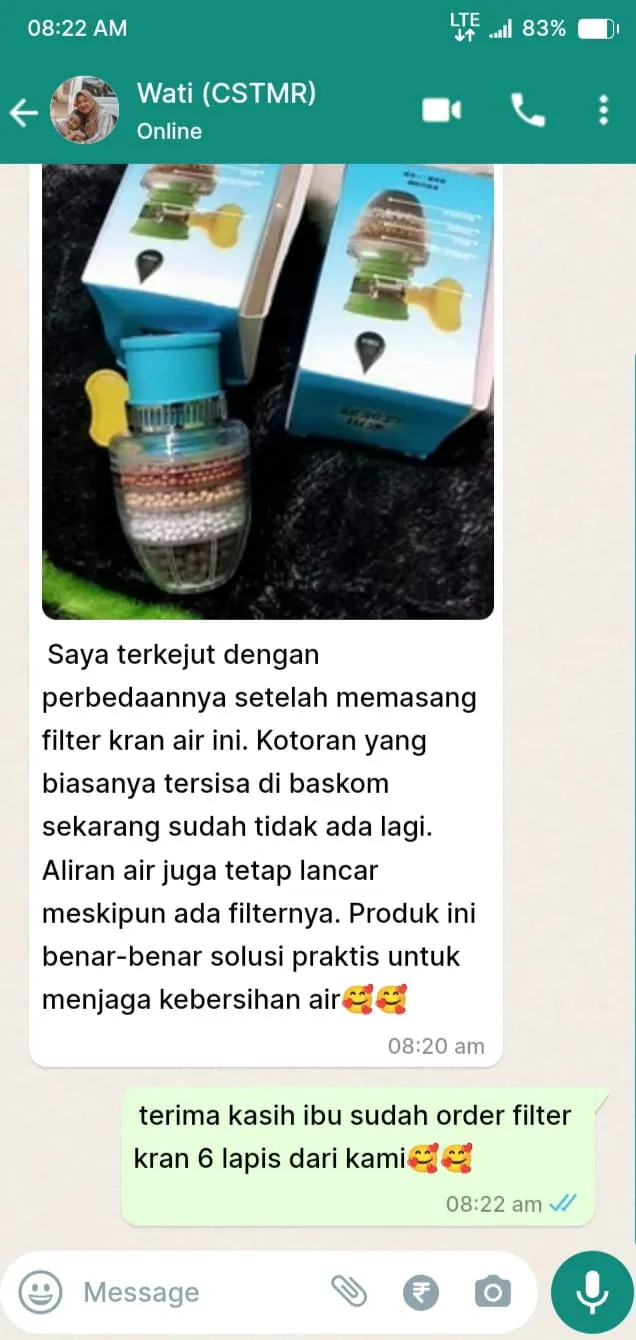Open the water filter photo
The image size is (636, 1340).
[268, 390]
